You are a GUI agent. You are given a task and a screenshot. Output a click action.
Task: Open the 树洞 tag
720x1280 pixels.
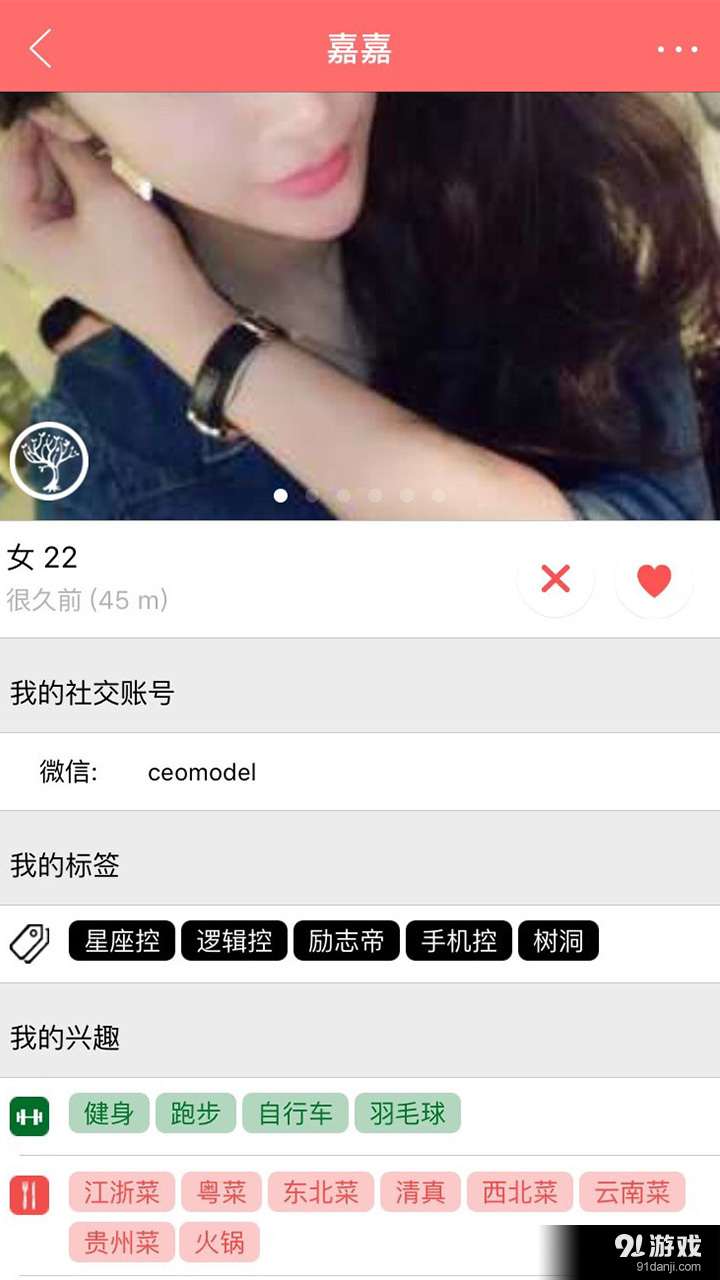pos(558,941)
